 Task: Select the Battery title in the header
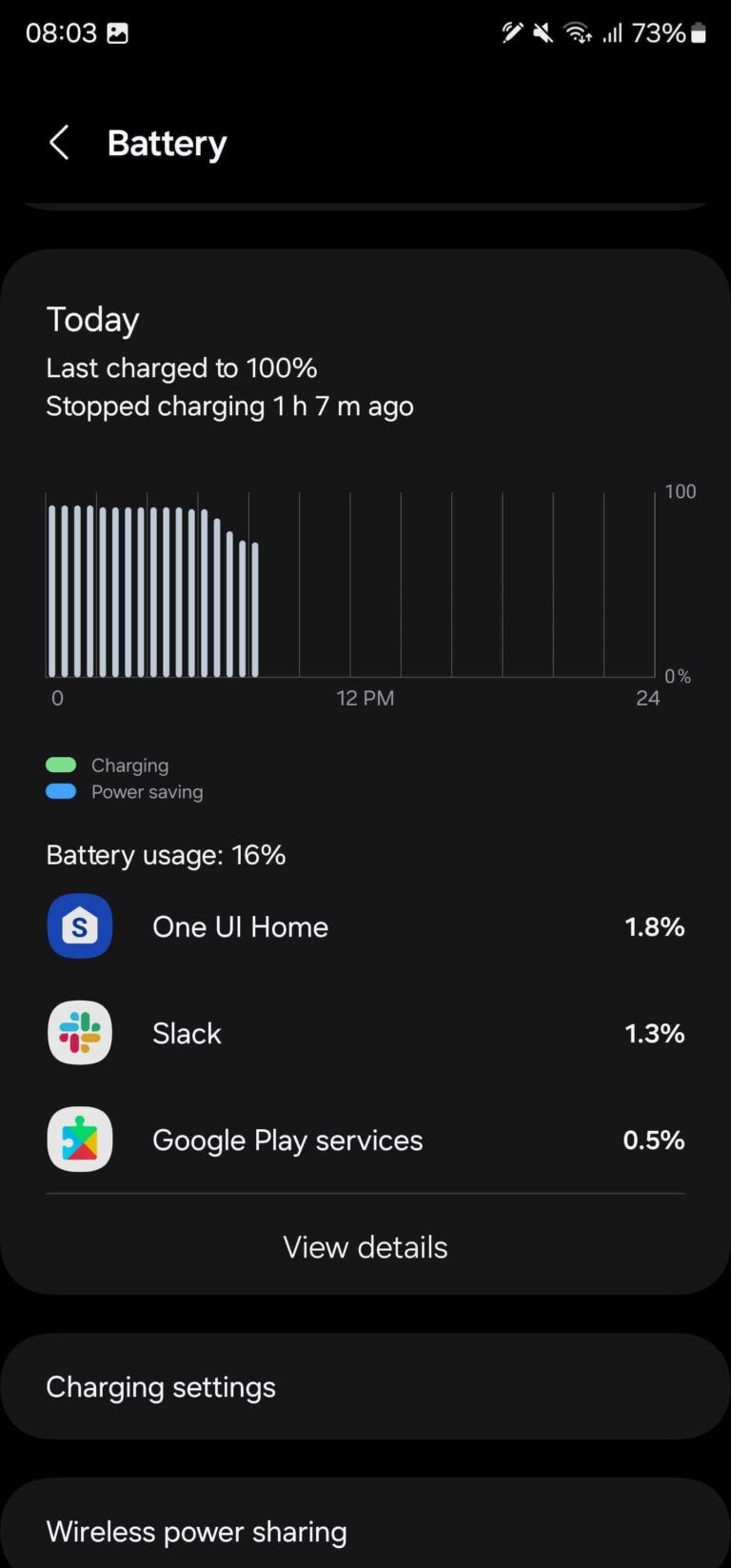[x=167, y=142]
